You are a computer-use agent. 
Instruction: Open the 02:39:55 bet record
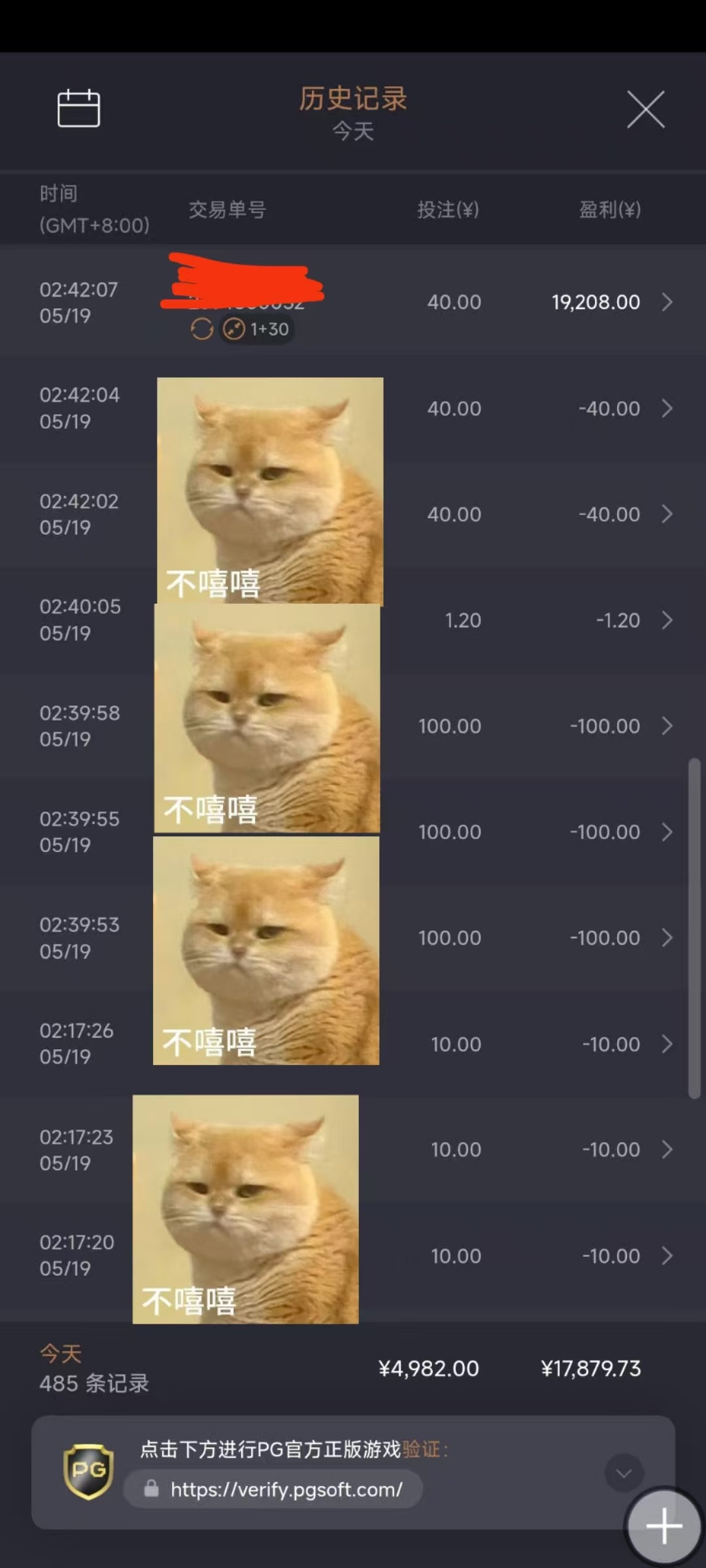click(666, 832)
